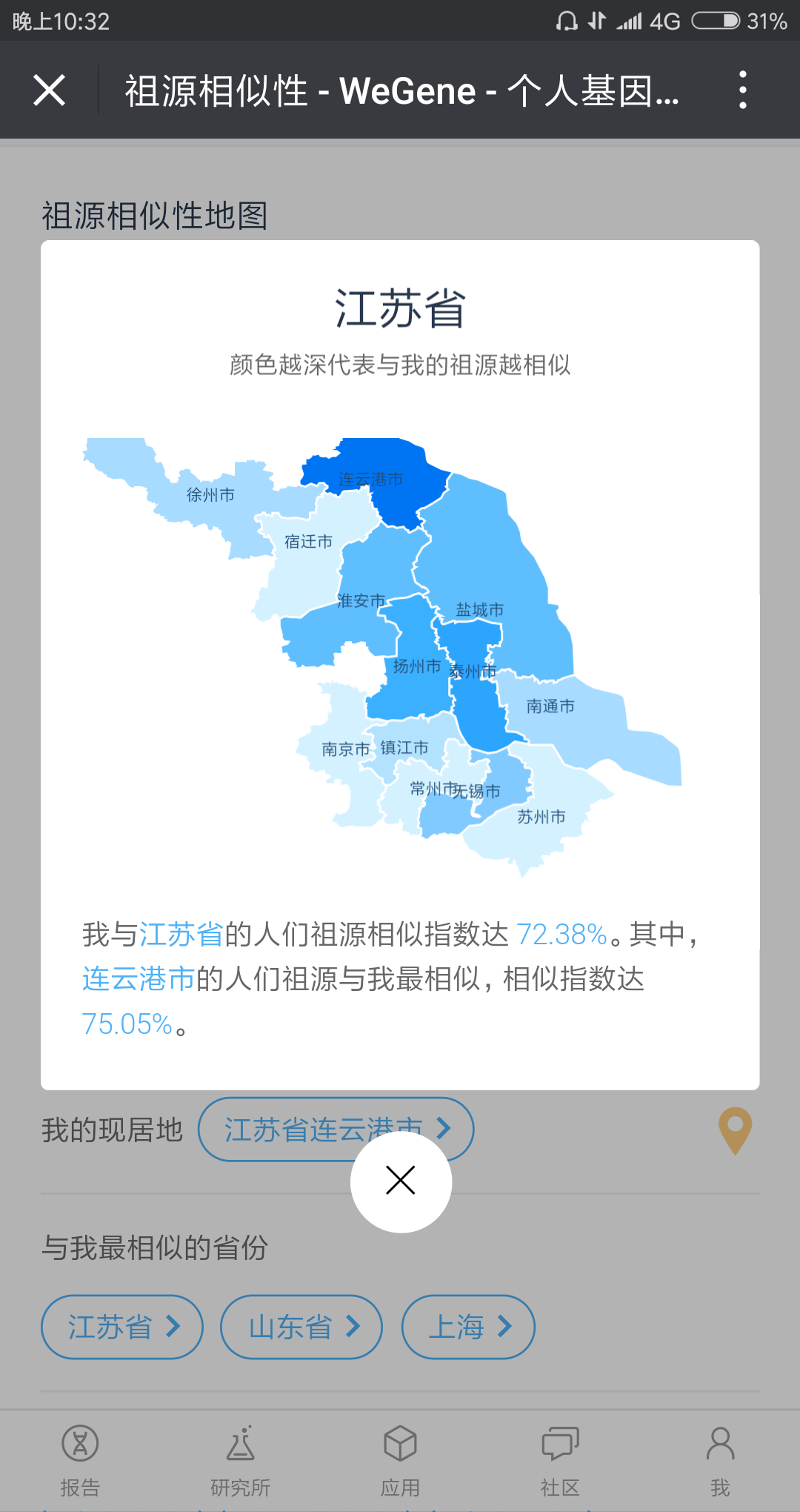Switch to the 社区 tab
This screenshot has height=1512, width=800.
click(x=560, y=1460)
